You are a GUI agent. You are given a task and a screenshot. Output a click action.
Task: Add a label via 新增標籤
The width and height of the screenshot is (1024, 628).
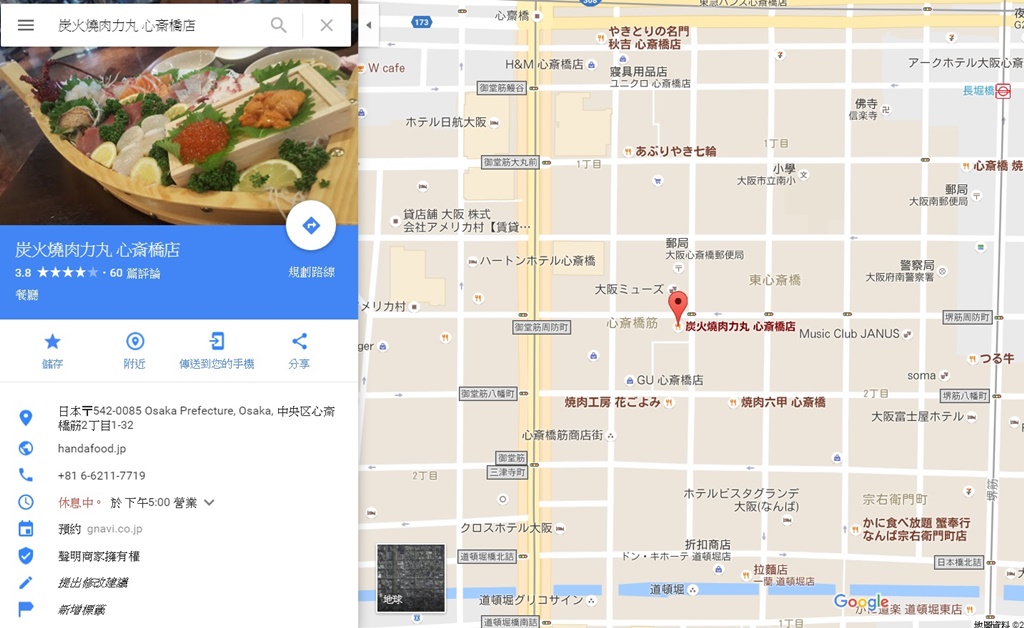[x=81, y=609]
